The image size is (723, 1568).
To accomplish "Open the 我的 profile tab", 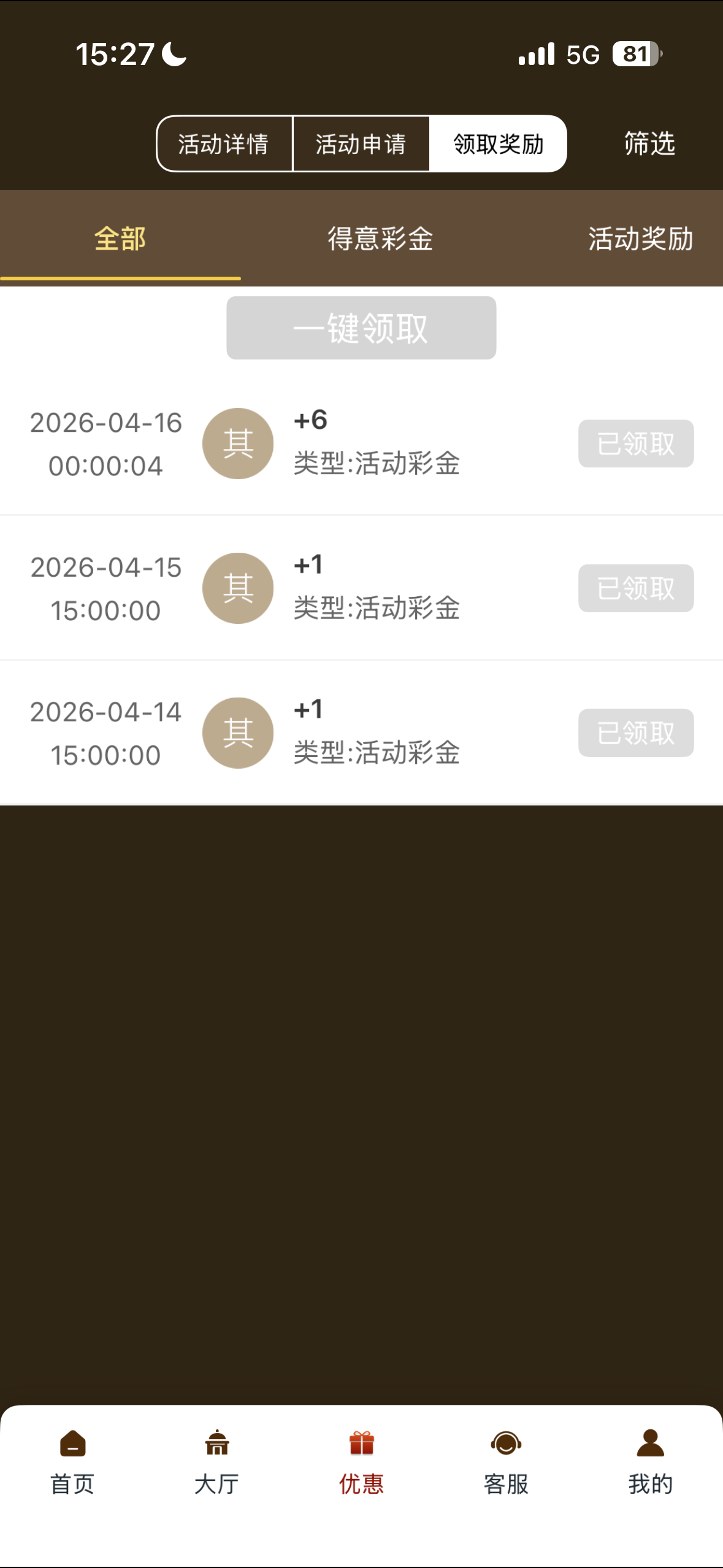I will pos(651,1462).
